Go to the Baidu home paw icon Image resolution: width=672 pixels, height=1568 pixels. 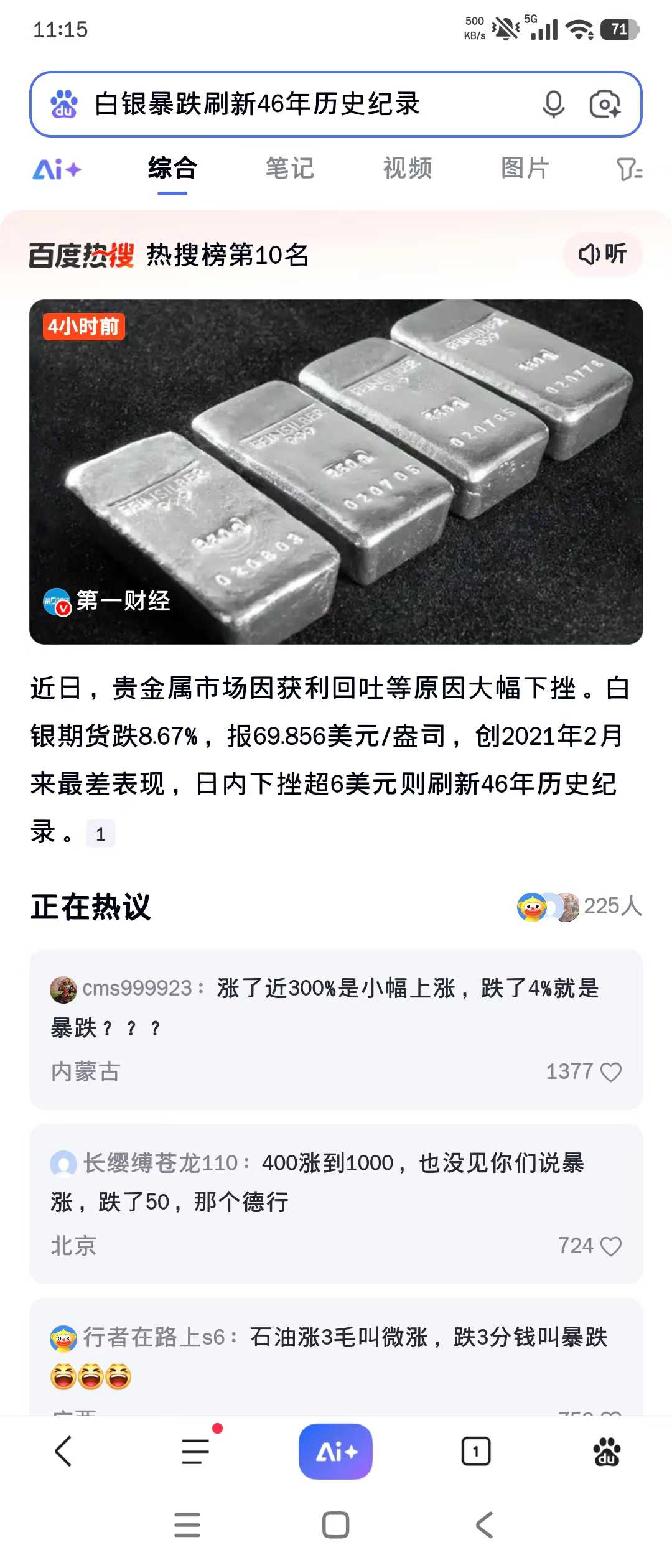(x=606, y=1451)
